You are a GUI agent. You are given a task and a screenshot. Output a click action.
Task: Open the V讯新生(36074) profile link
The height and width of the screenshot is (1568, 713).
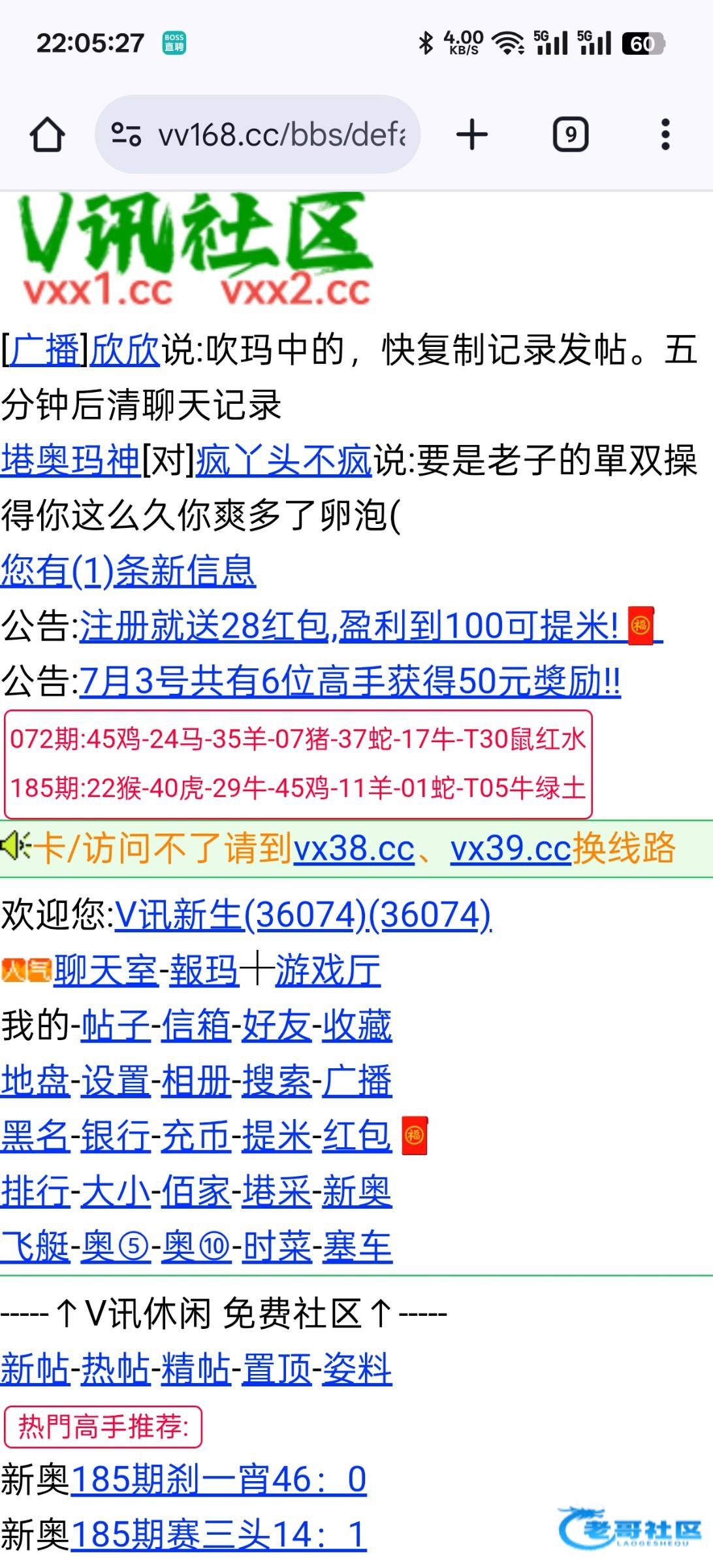pos(303,915)
